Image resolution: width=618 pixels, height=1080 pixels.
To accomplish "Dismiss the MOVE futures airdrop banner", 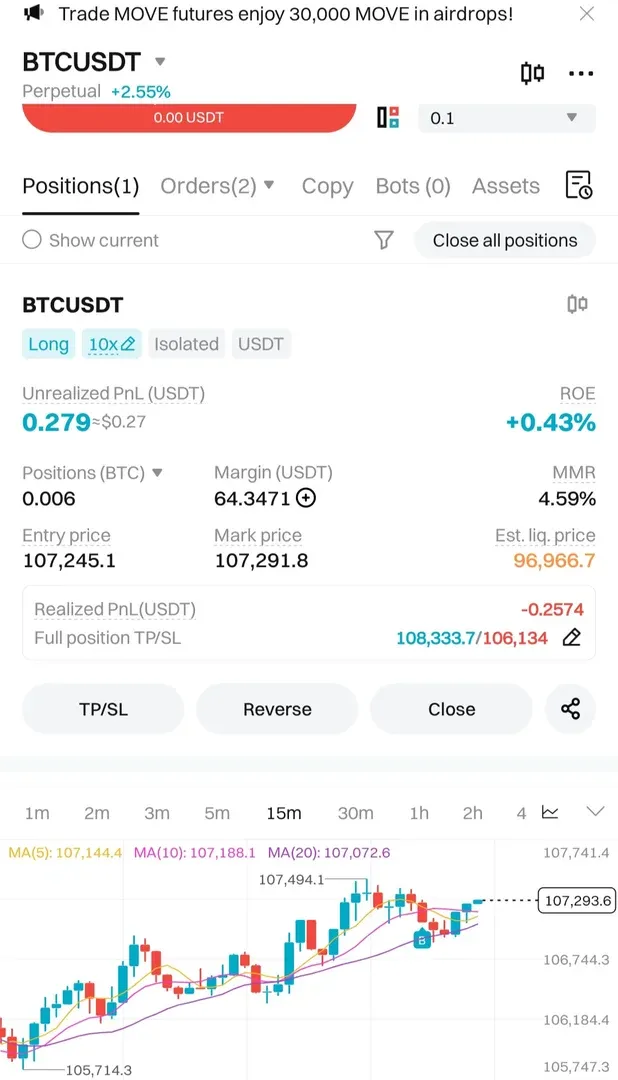I will pos(587,14).
